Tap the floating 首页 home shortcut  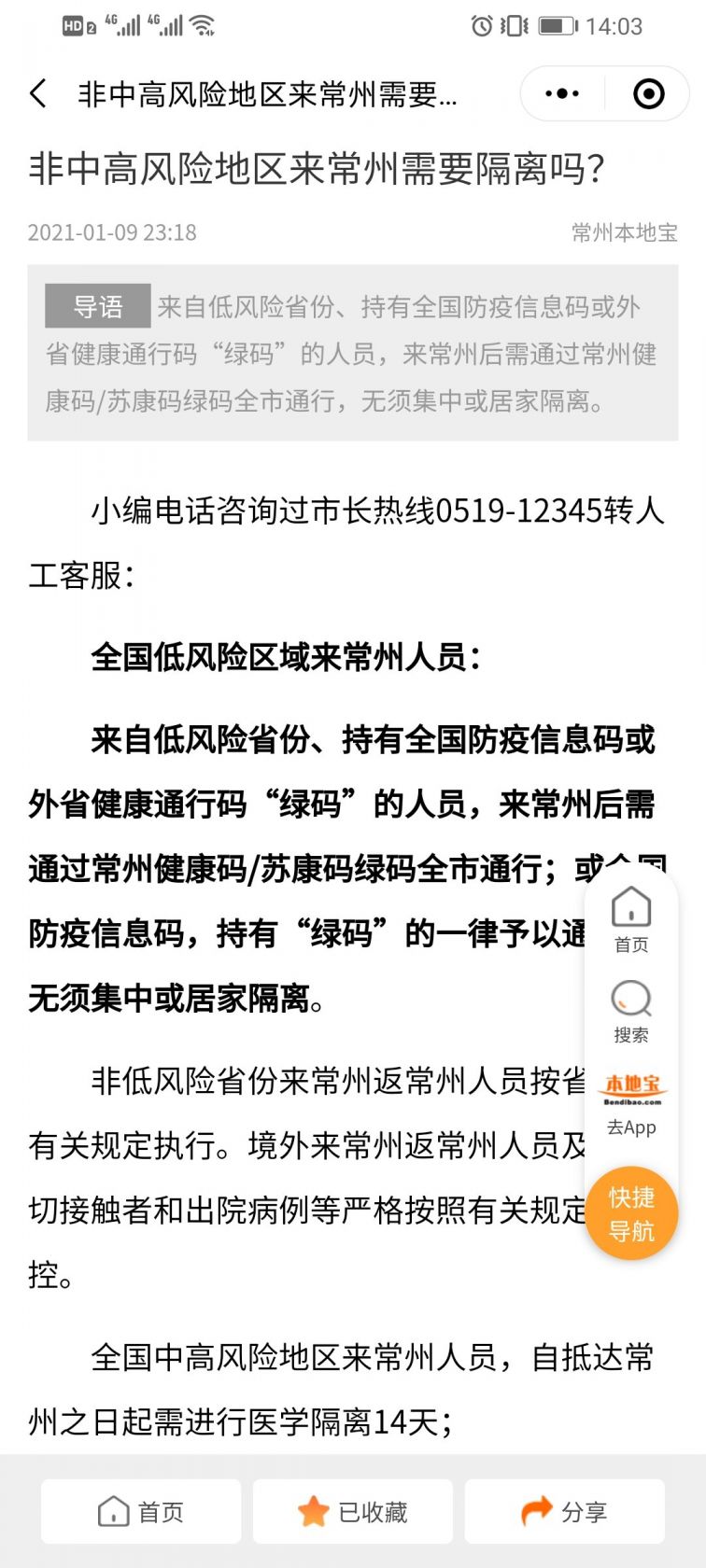631,919
